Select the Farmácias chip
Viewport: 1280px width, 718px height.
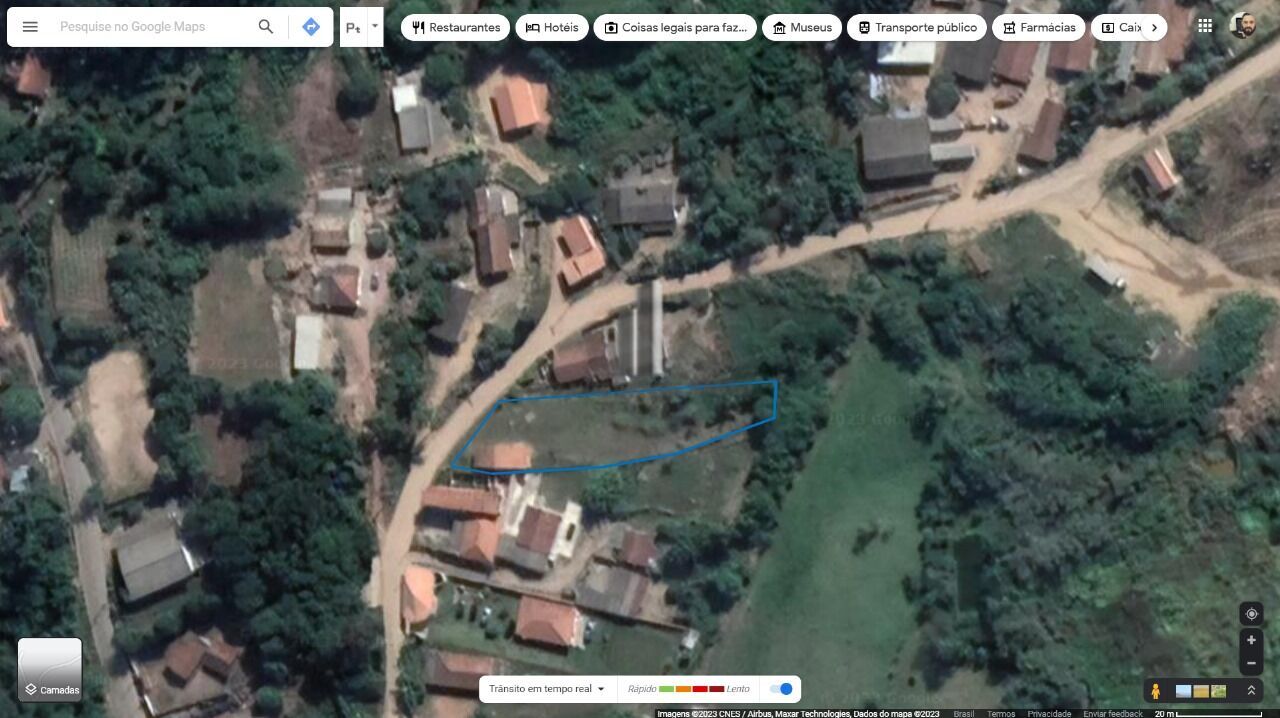(x=1037, y=28)
